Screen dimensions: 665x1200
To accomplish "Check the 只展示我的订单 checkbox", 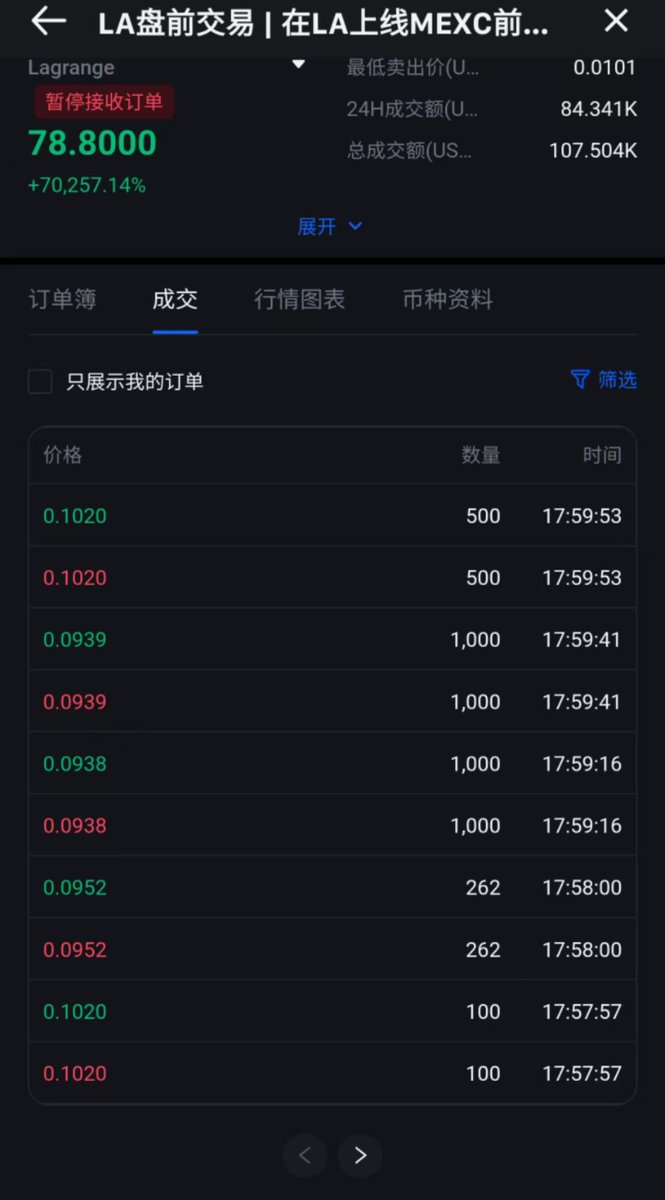I will (x=40, y=381).
